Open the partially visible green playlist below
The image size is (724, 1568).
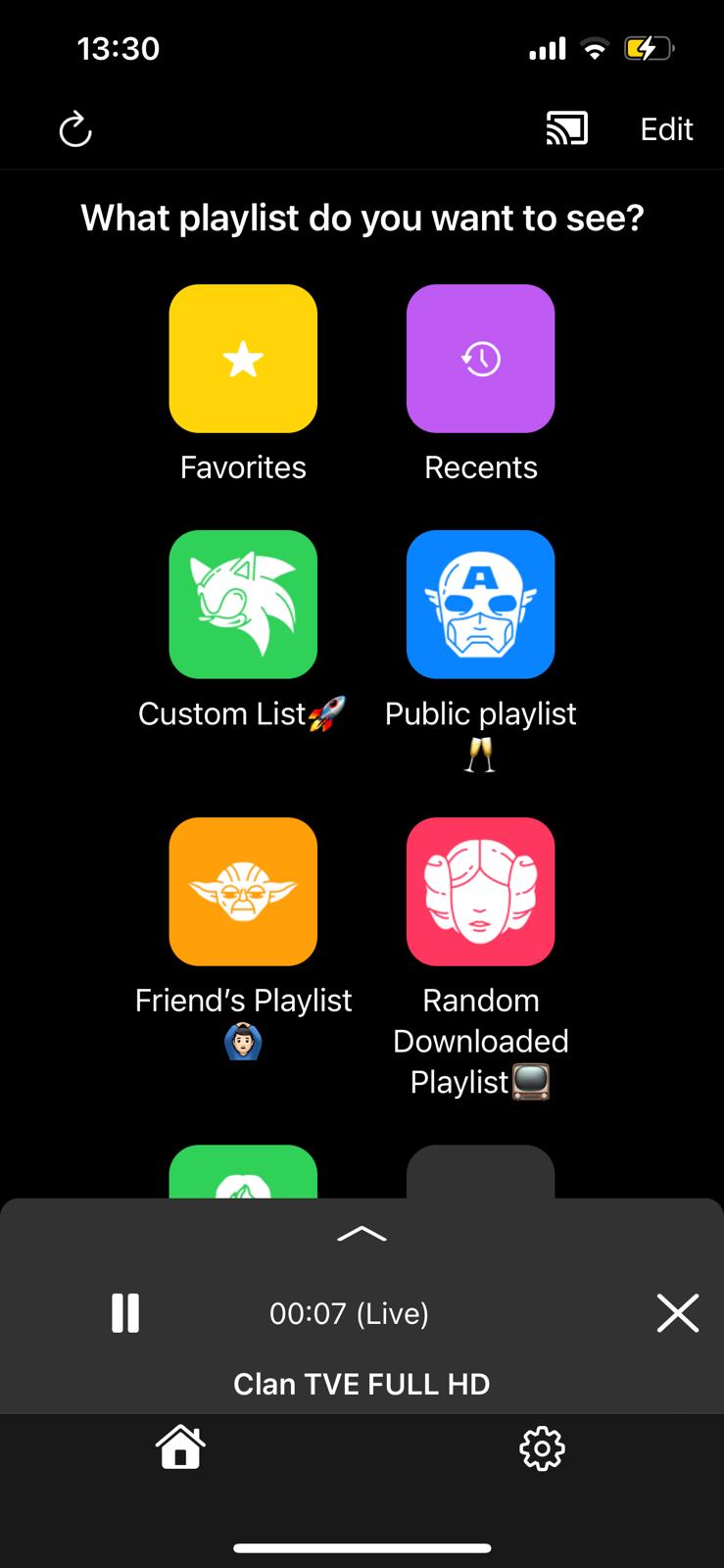(x=243, y=1176)
